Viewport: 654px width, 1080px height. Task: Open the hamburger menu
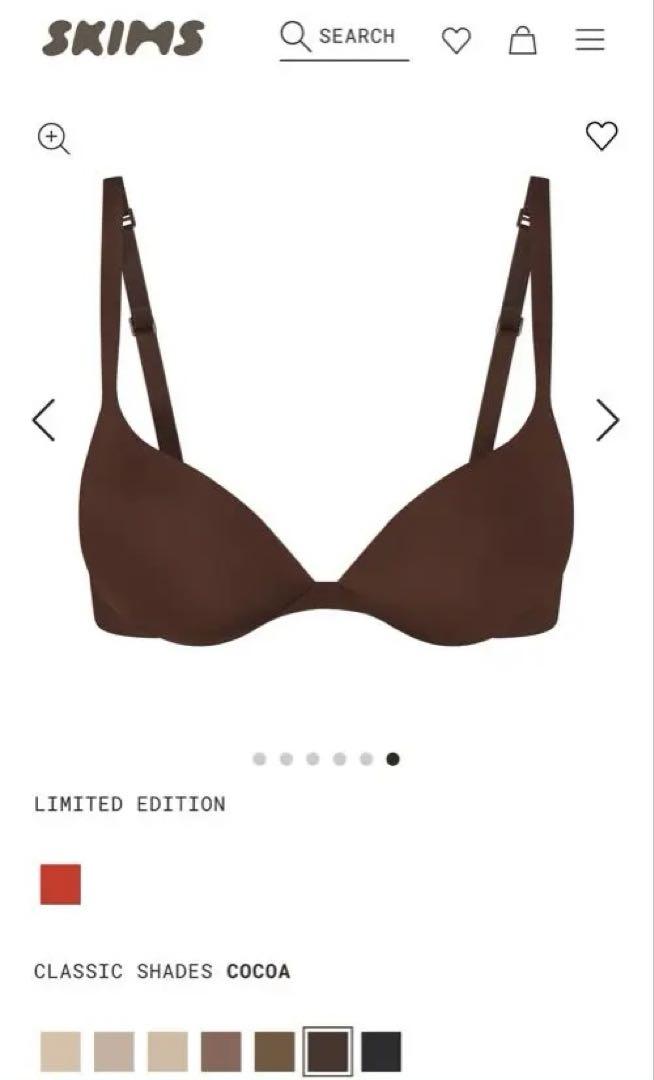point(590,40)
